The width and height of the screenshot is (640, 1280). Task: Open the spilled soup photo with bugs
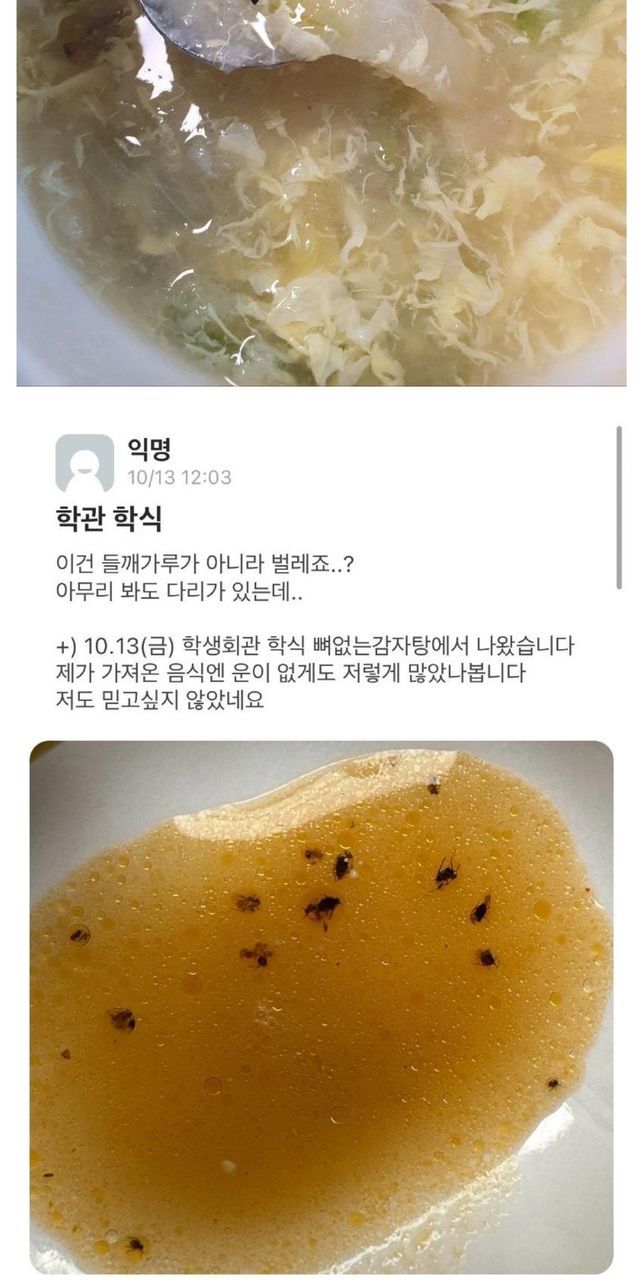point(321,1005)
